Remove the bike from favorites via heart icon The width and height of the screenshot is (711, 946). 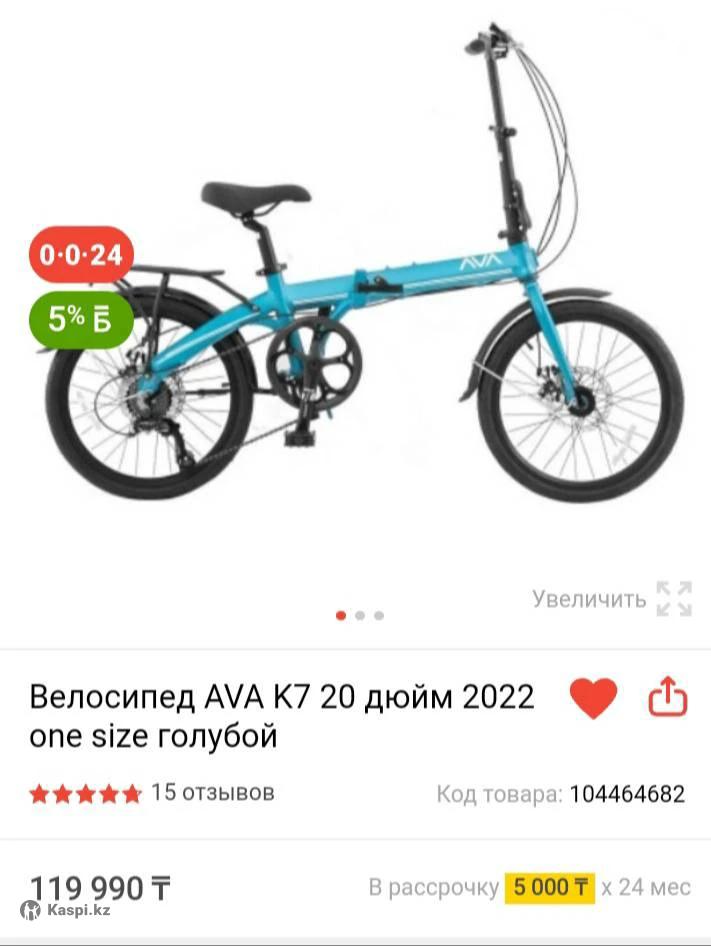593,698
